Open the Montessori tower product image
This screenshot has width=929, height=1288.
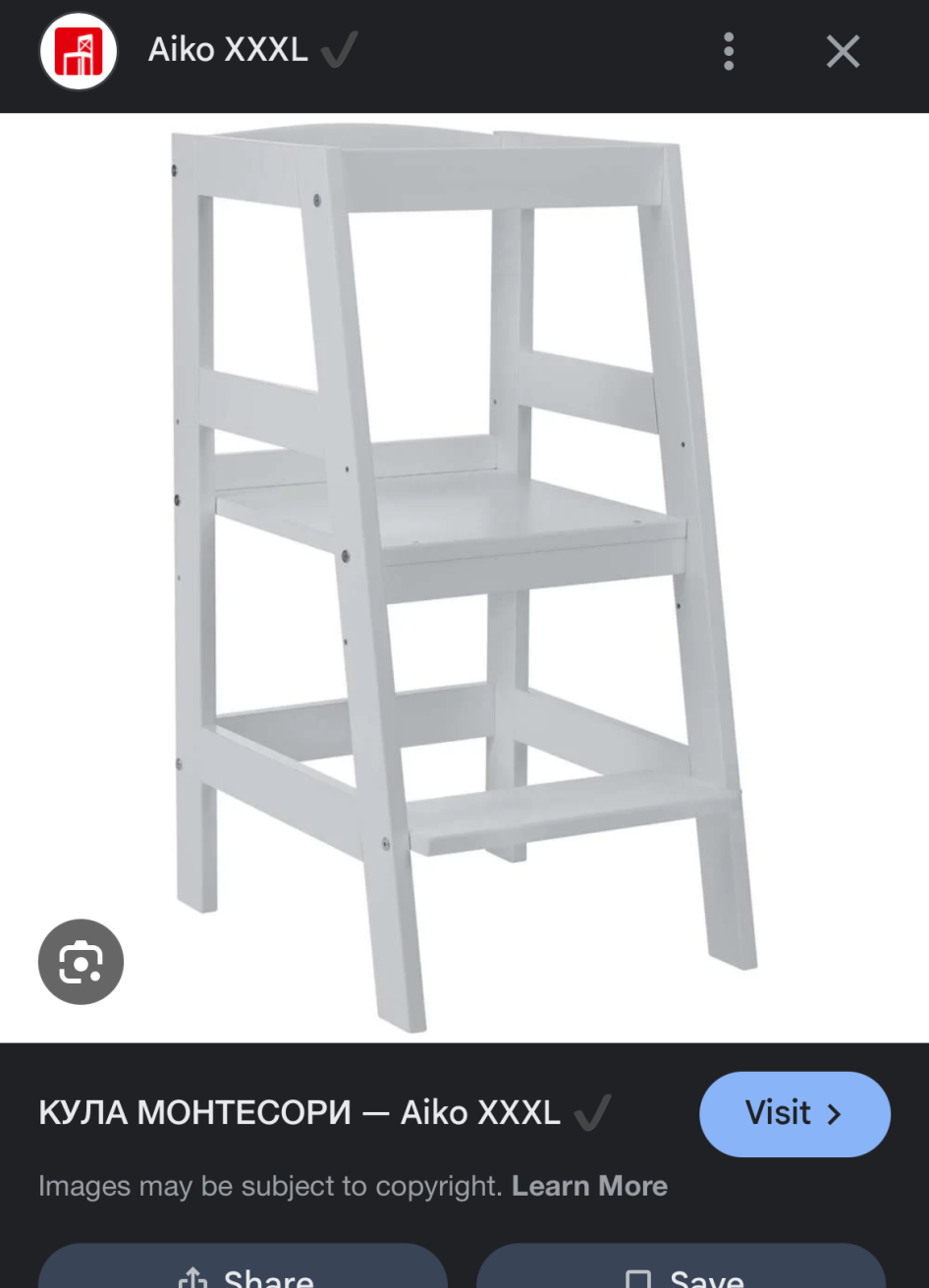coord(464,570)
